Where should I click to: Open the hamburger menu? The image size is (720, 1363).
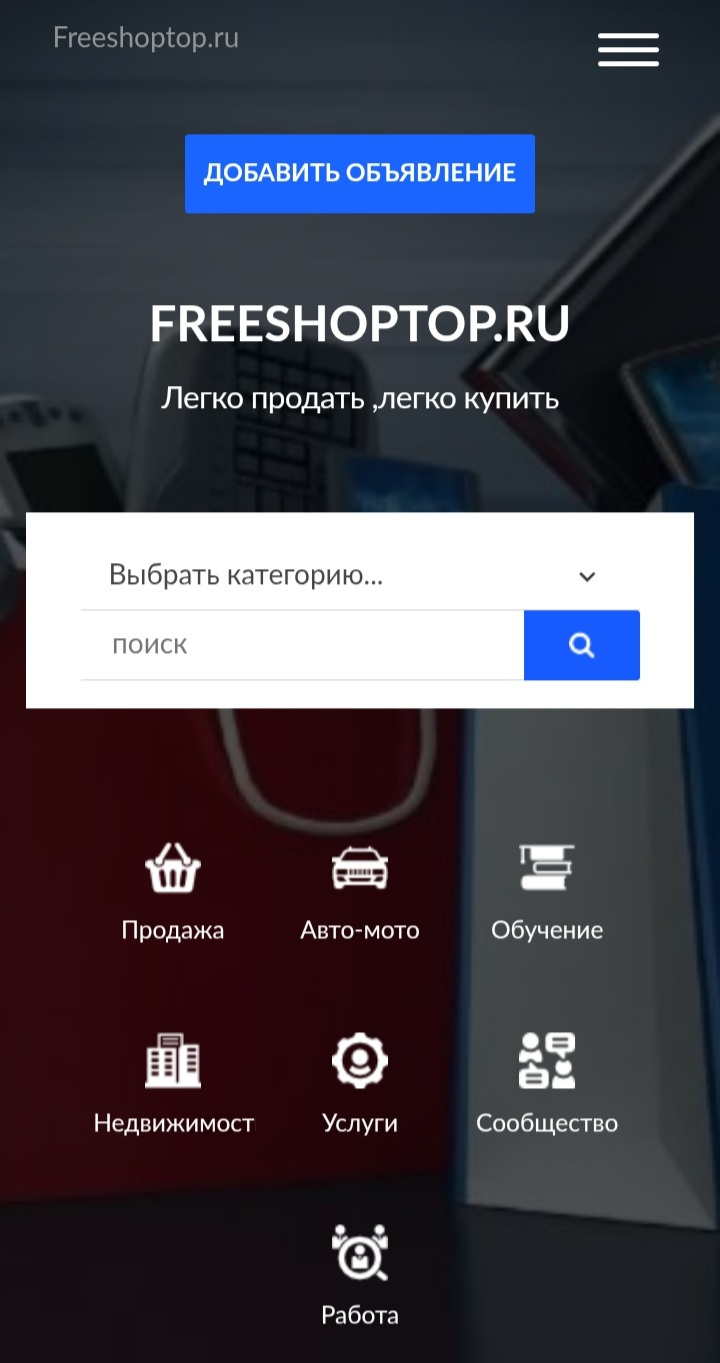pos(628,49)
